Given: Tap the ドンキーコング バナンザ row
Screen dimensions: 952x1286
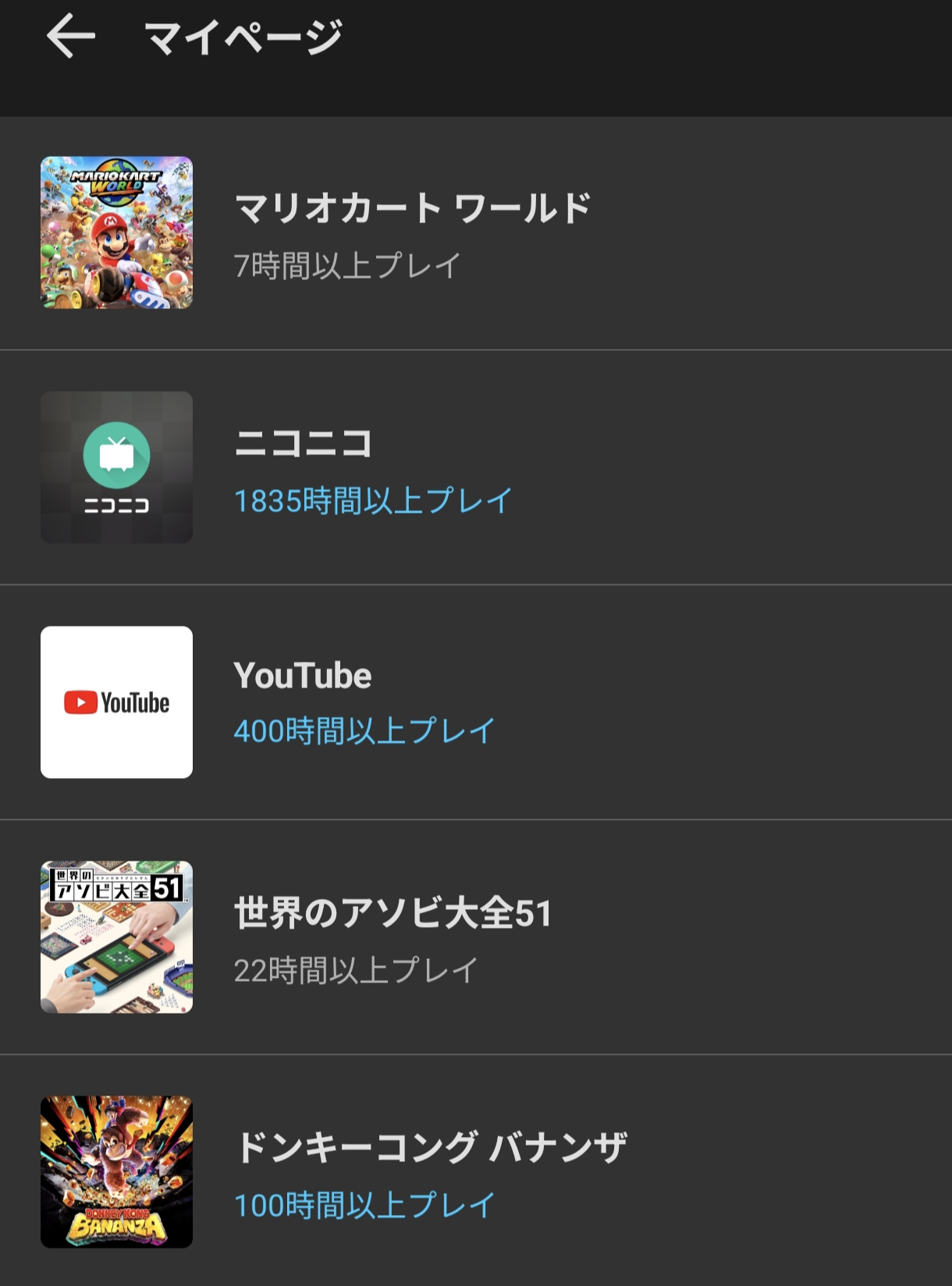Looking at the screenshot, I should coord(429,1172).
